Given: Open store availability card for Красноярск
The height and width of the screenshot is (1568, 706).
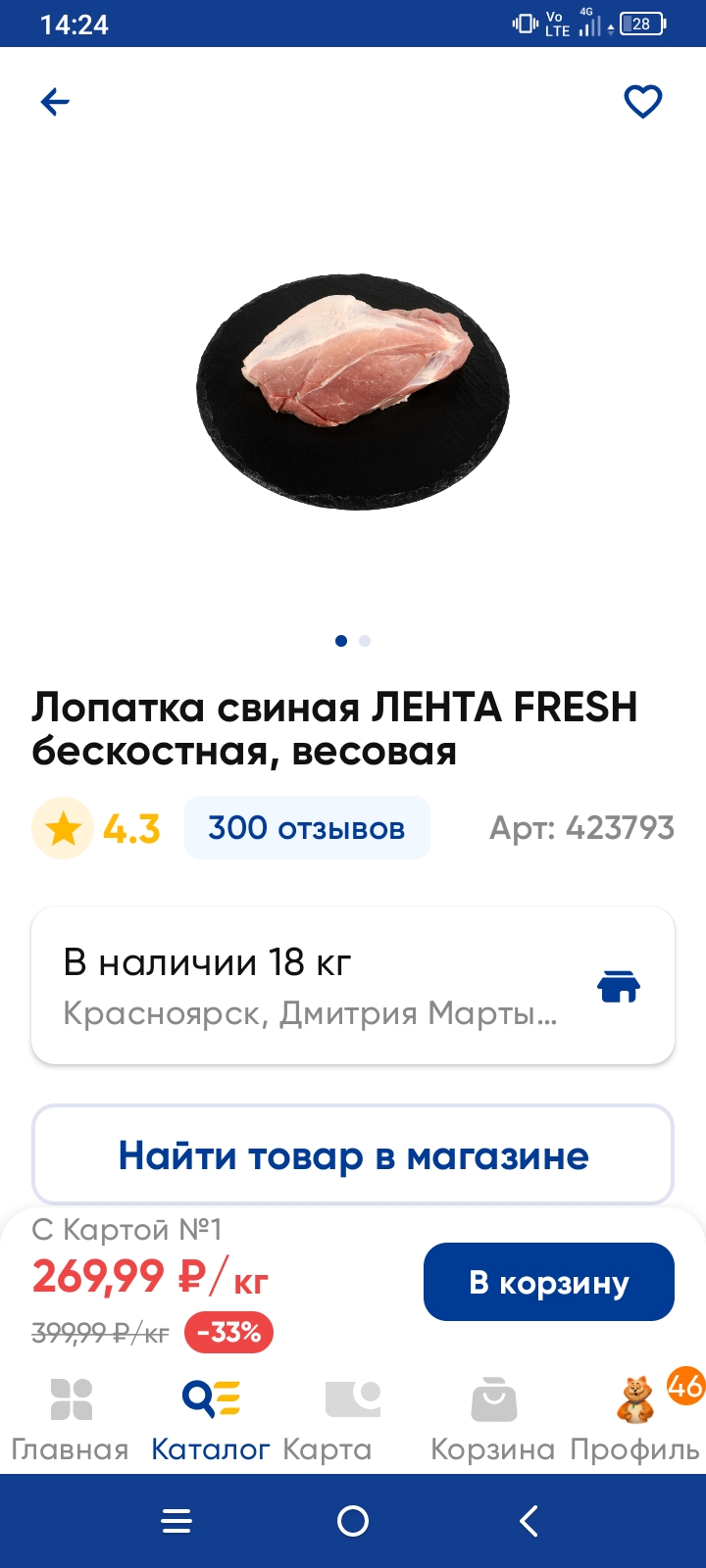Looking at the screenshot, I should point(353,986).
